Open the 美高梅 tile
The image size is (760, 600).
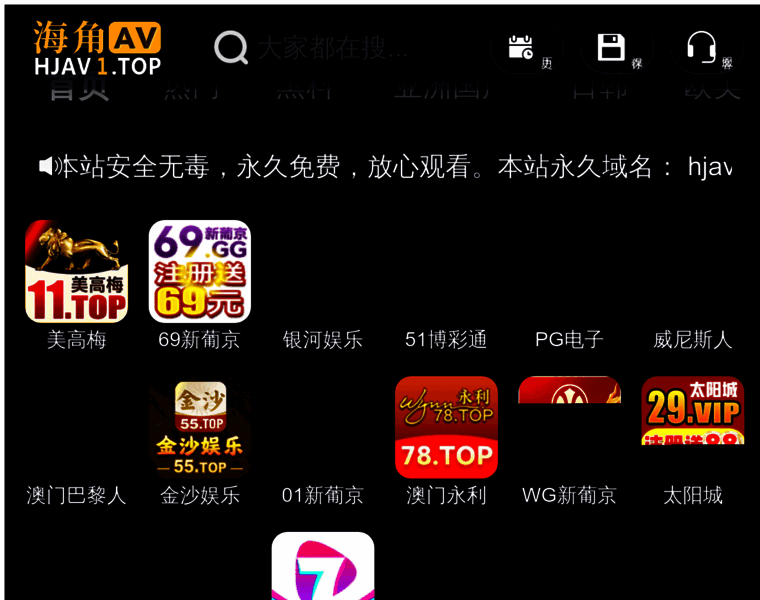coord(76,272)
